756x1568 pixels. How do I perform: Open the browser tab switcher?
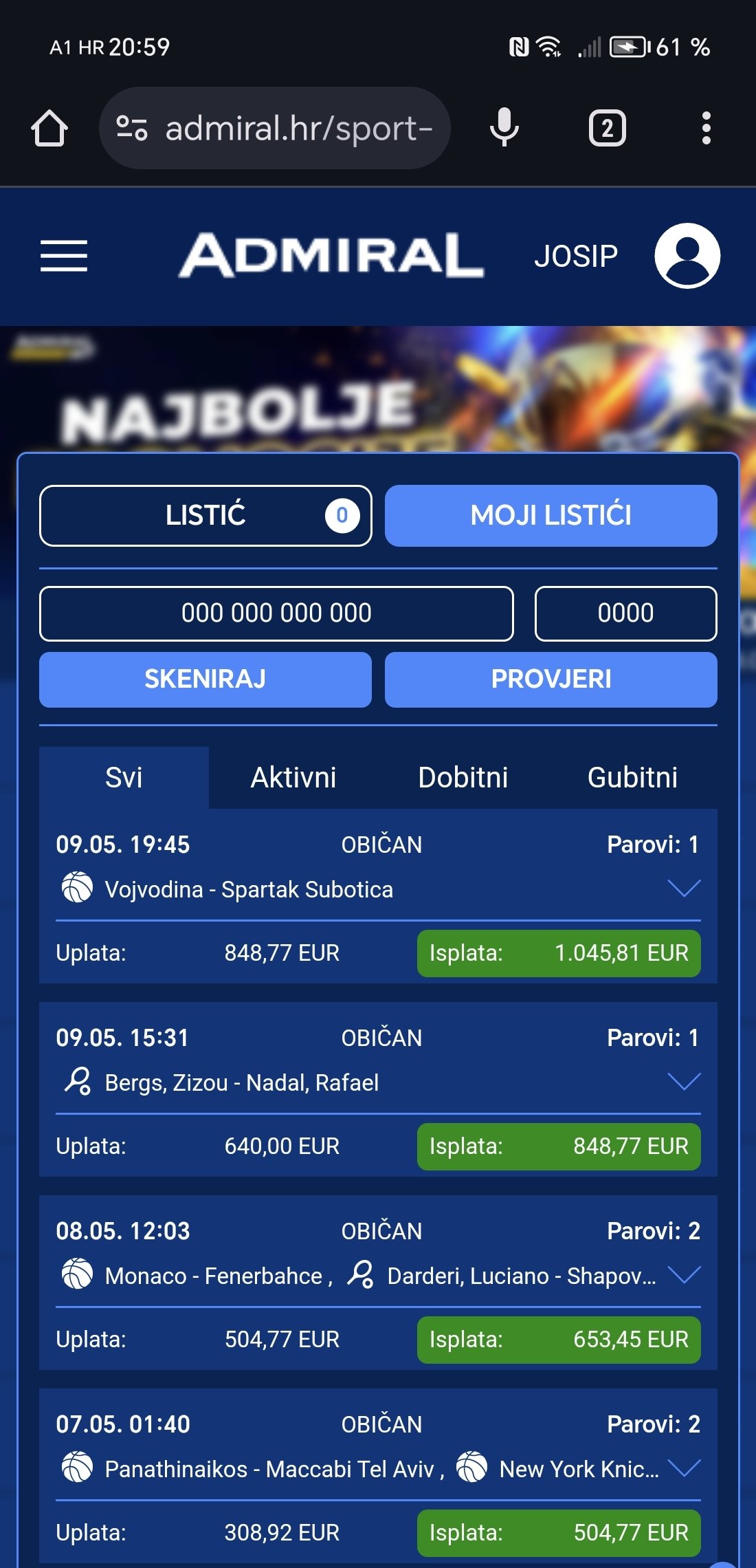point(608,128)
